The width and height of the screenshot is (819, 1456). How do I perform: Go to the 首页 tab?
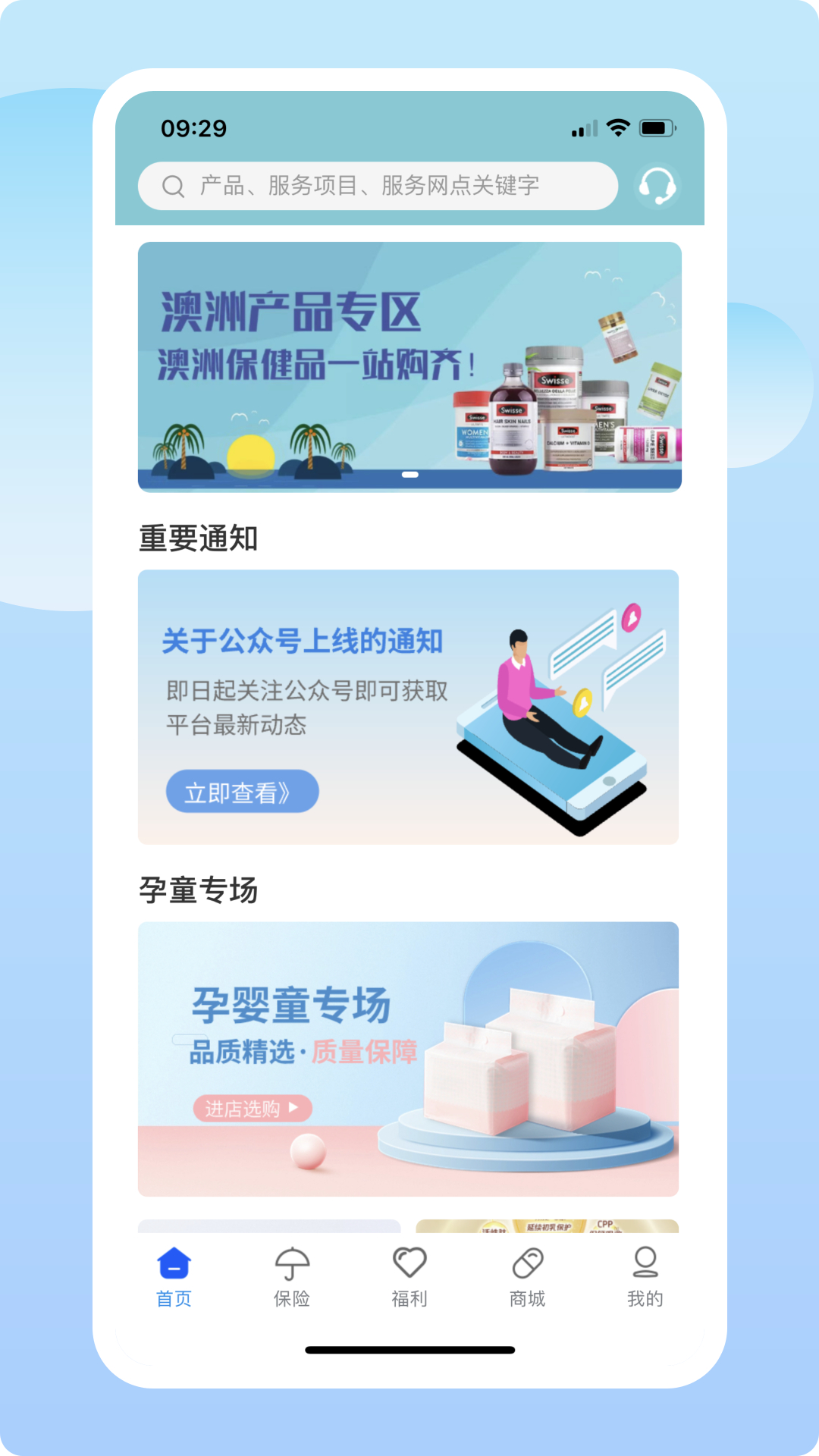point(174,1278)
